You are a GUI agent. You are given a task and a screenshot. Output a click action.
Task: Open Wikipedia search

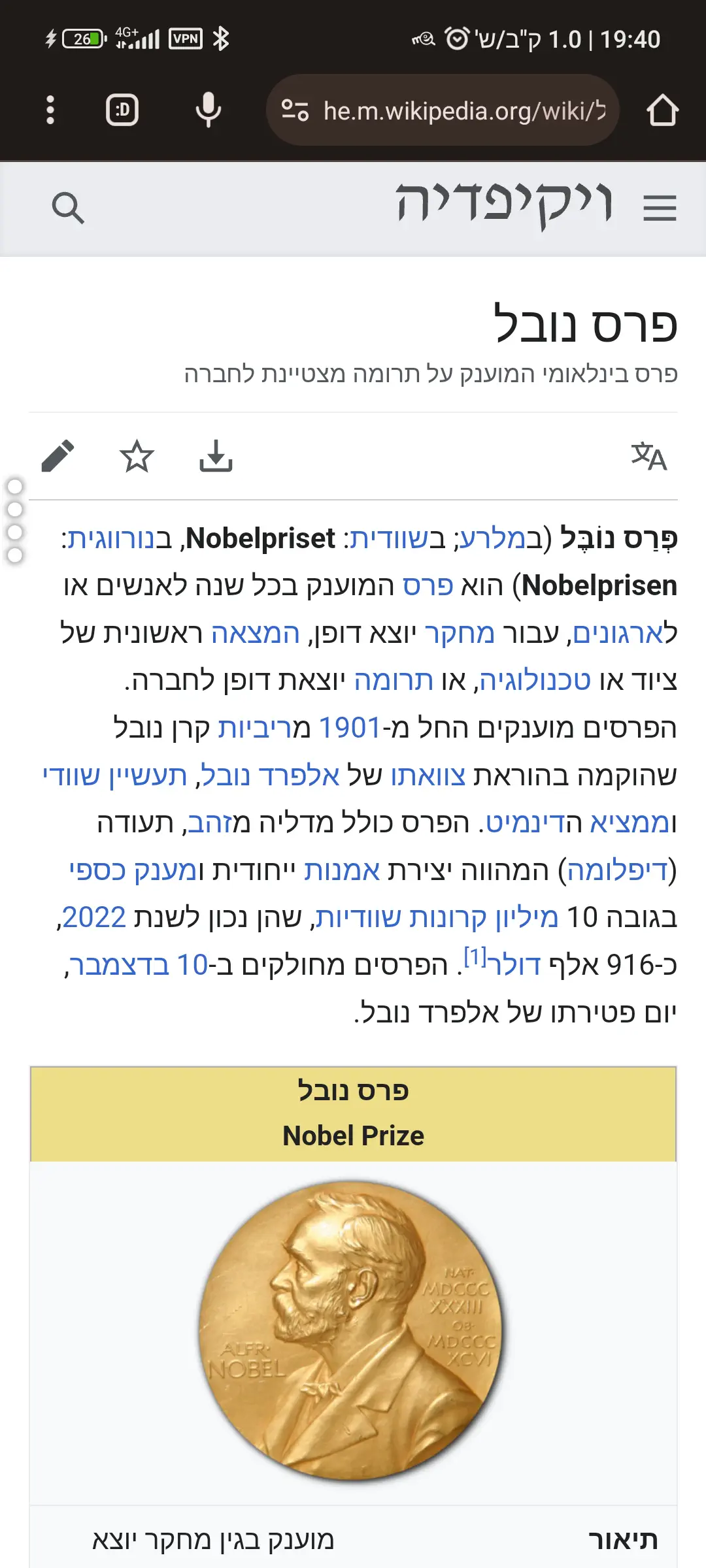(x=68, y=208)
